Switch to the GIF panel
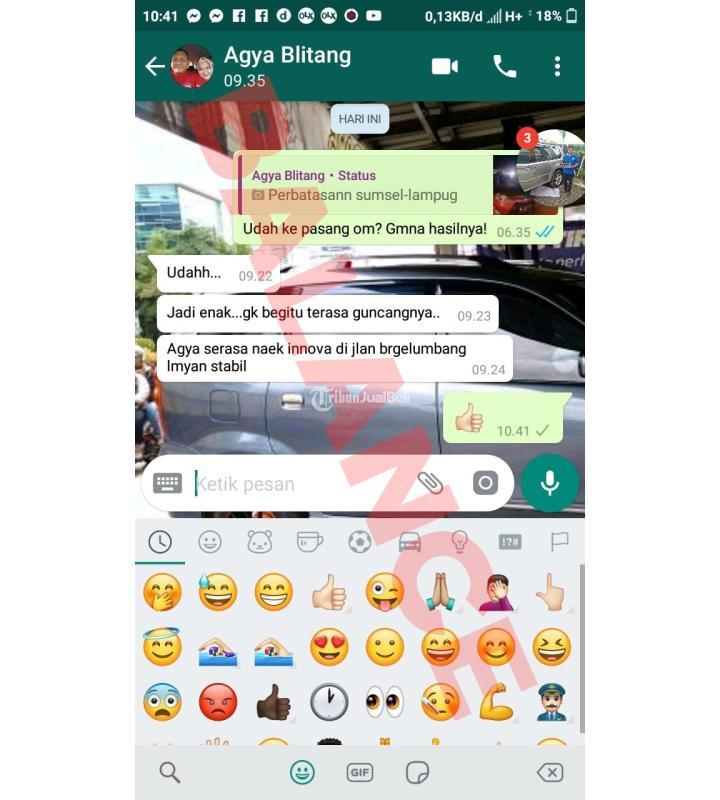 (x=360, y=772)
